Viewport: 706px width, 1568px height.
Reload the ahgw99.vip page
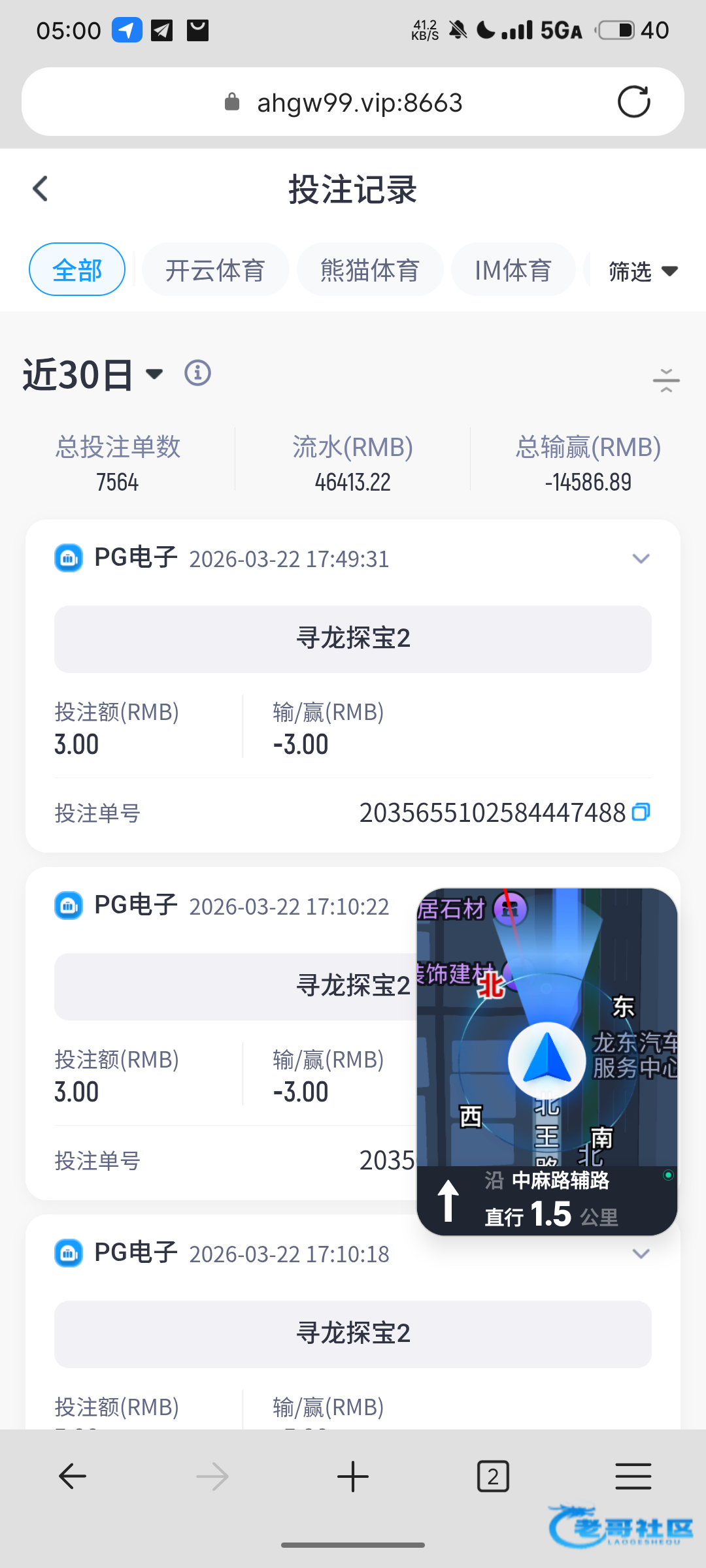633,102
